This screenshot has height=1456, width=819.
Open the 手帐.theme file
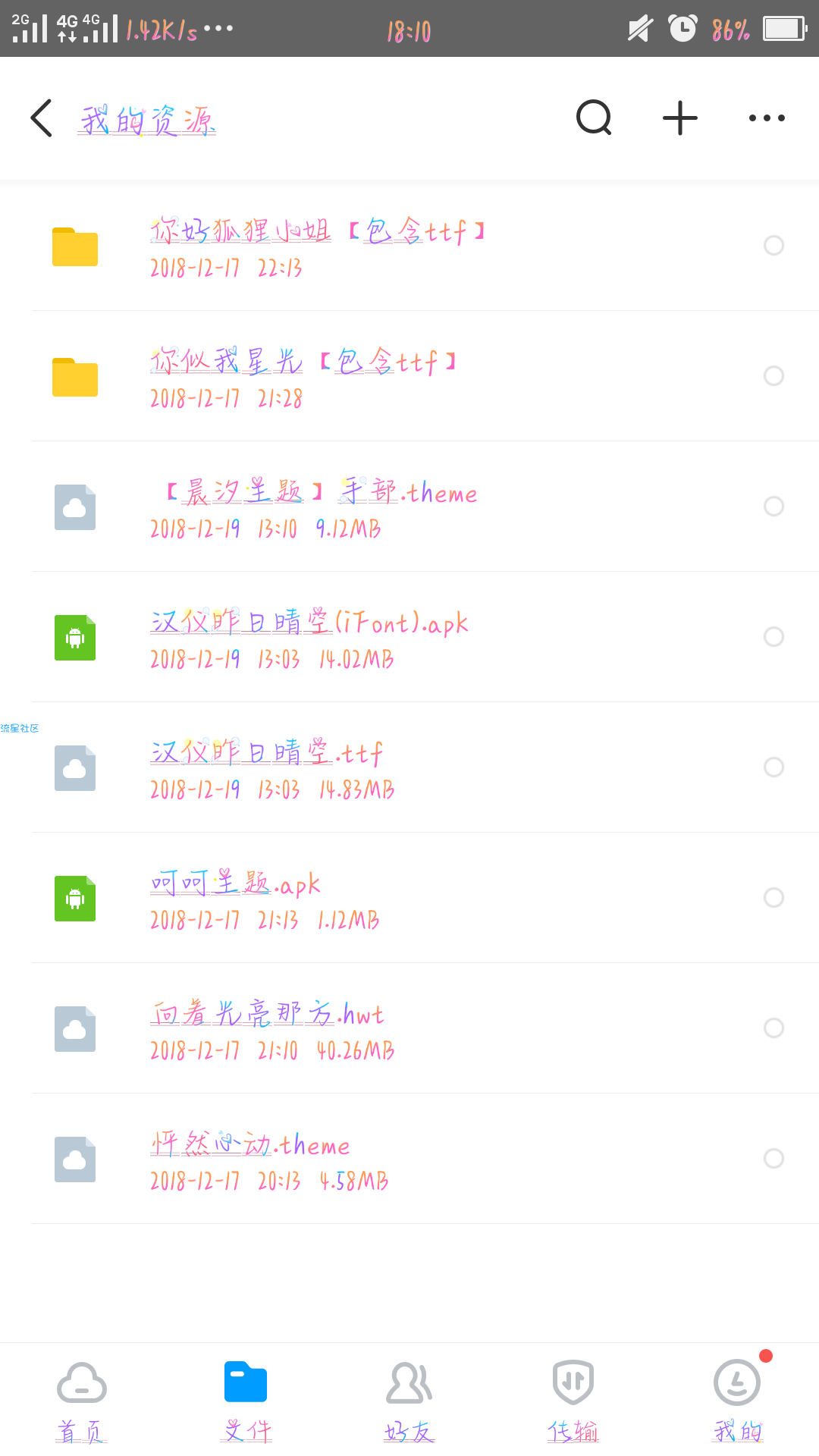click(409, 507)
